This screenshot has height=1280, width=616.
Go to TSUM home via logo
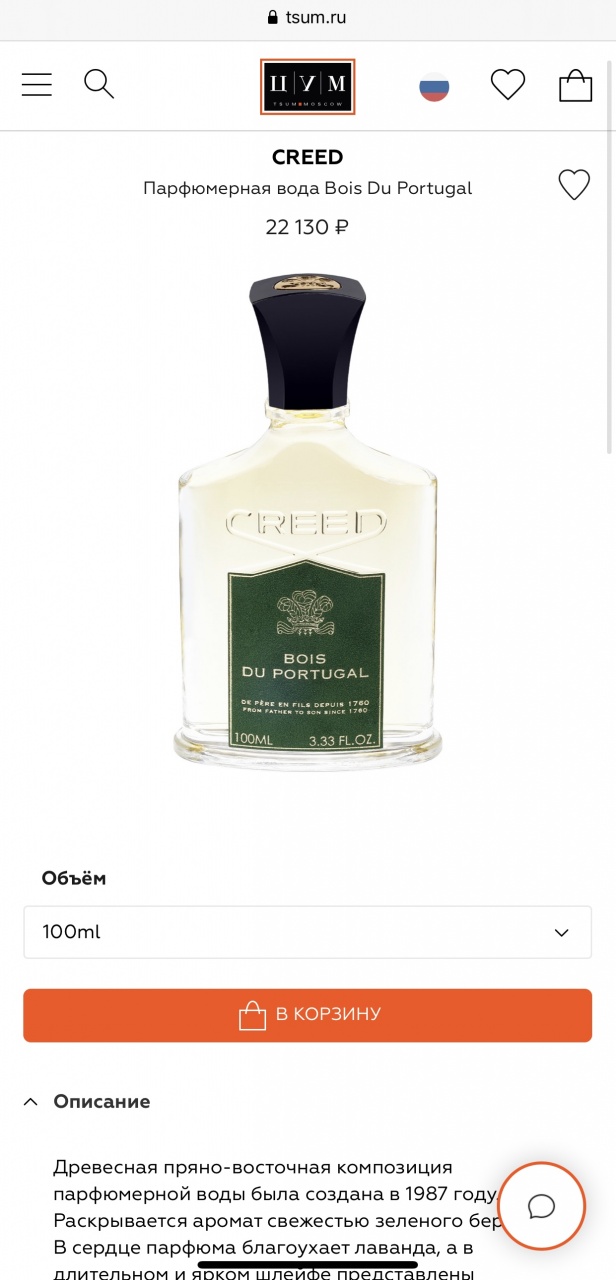coord(308,87)
